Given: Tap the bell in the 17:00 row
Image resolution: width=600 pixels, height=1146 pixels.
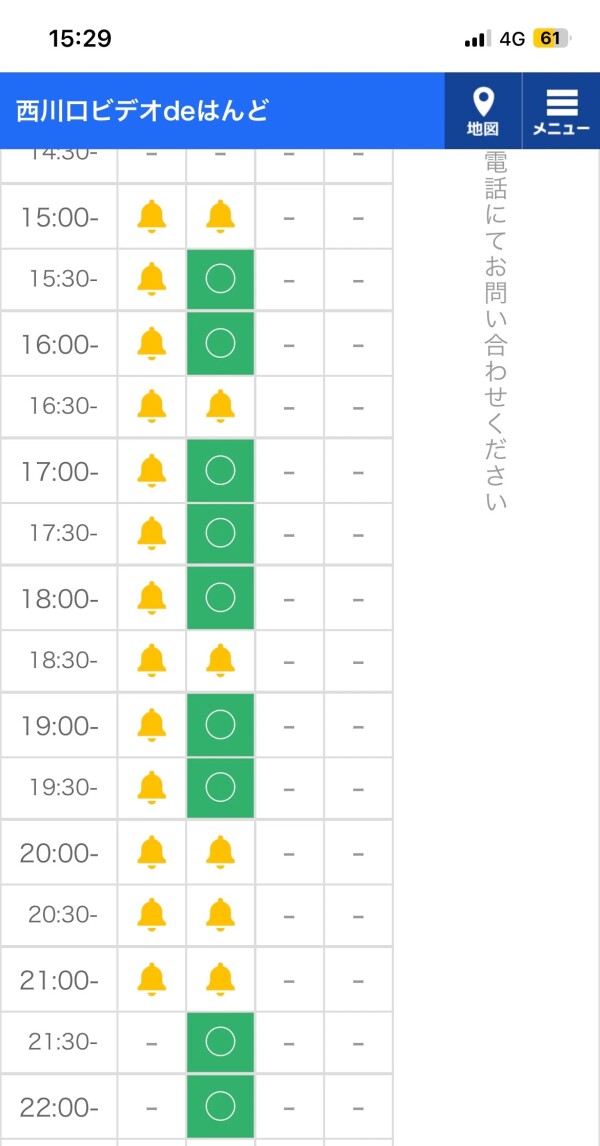Looking at the screenshot, I should click(152, 471).
